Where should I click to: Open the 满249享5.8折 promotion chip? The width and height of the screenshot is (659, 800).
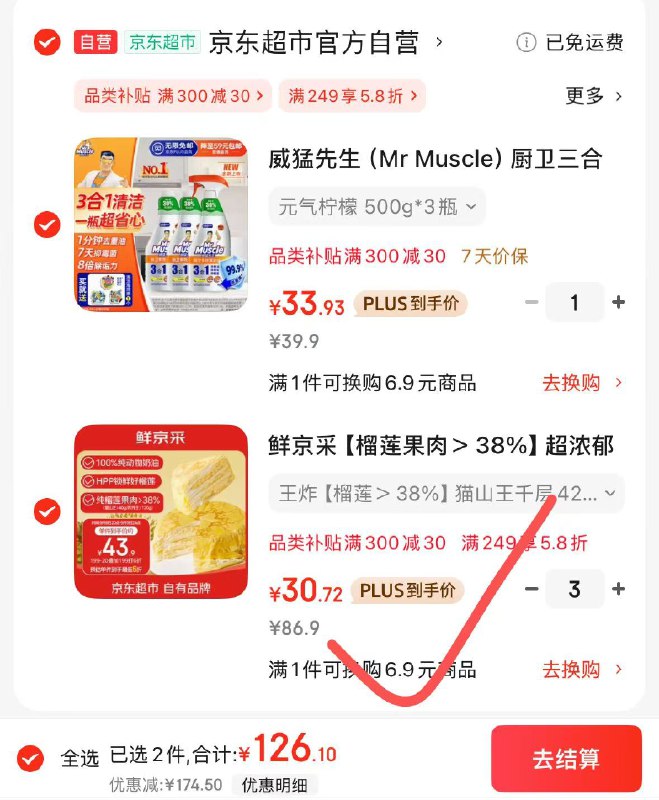tap(351, 96)
